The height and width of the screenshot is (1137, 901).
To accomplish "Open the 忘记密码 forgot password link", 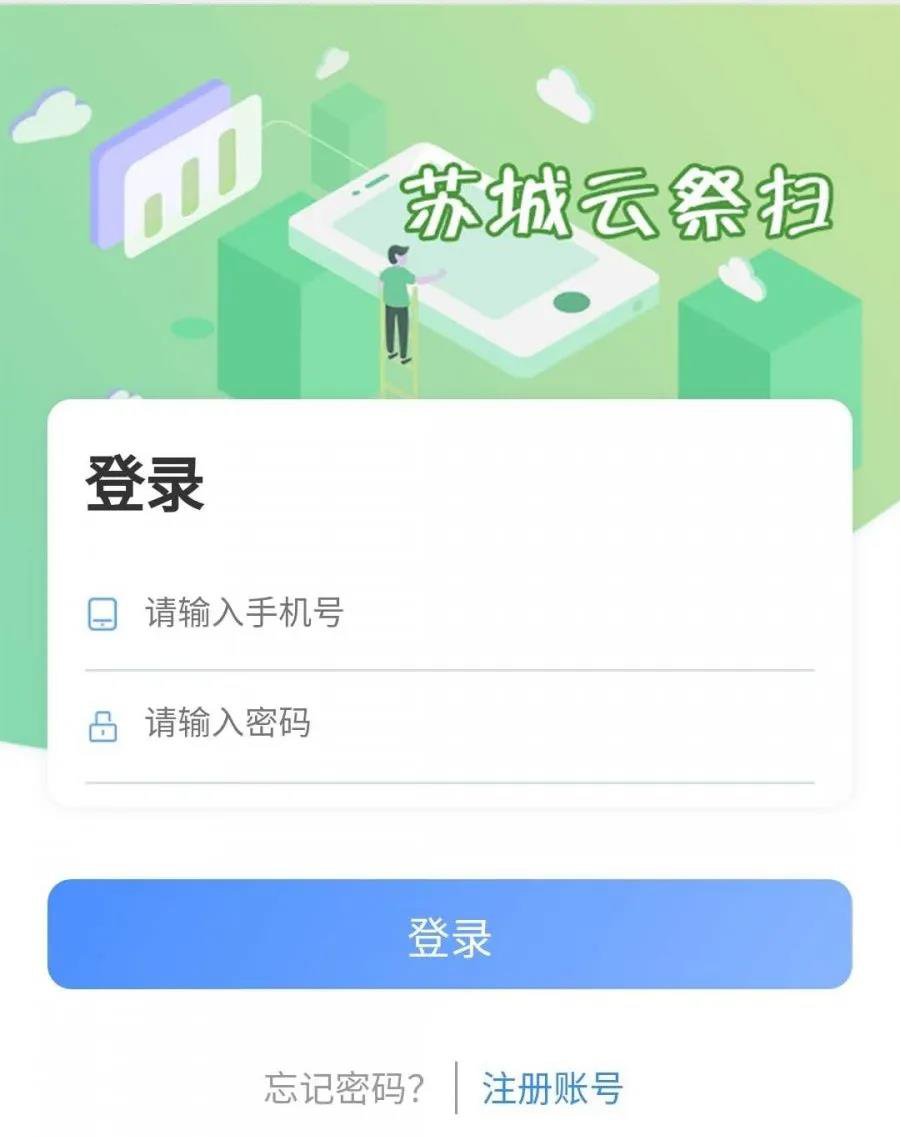I will tap(345, 1088).
